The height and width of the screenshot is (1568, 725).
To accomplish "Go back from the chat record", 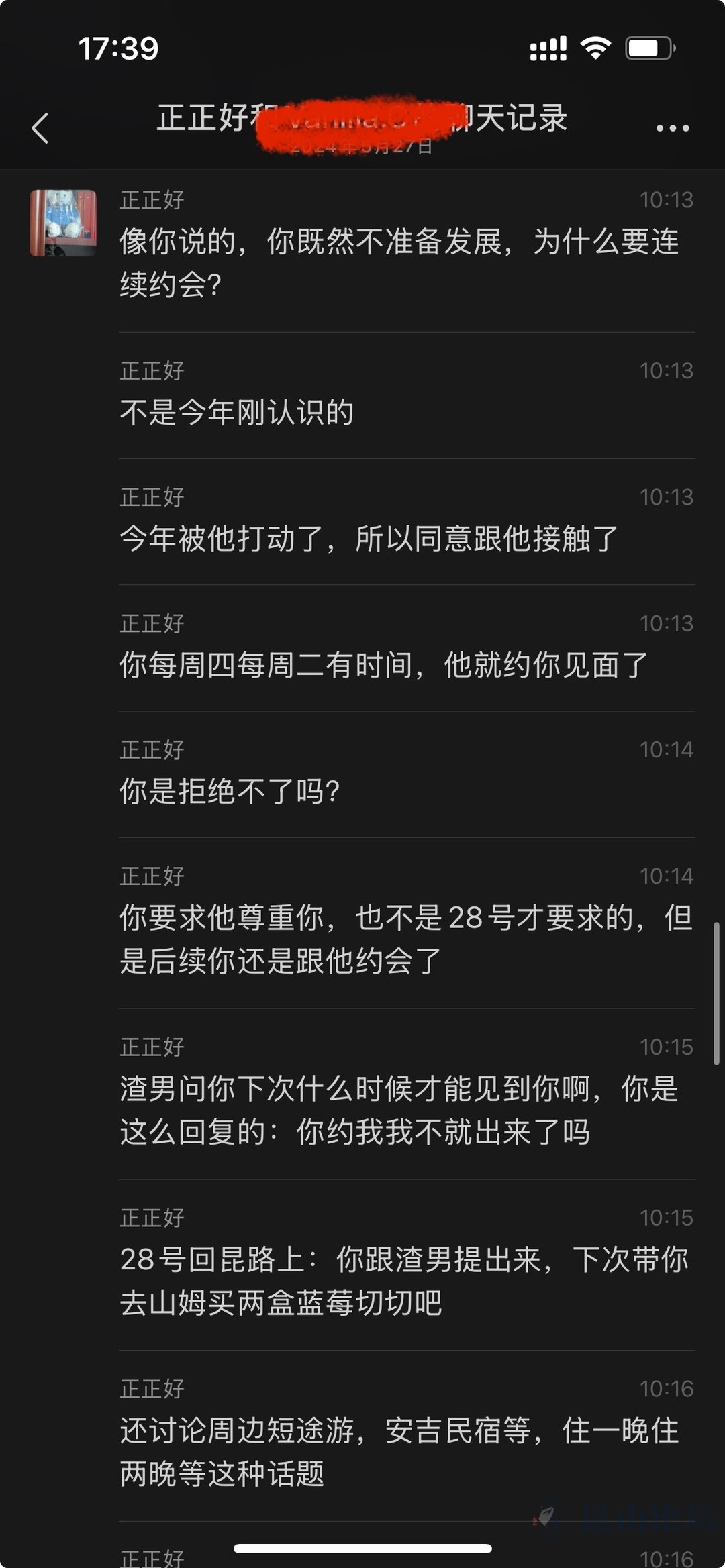I will click(x=40, y=127).
